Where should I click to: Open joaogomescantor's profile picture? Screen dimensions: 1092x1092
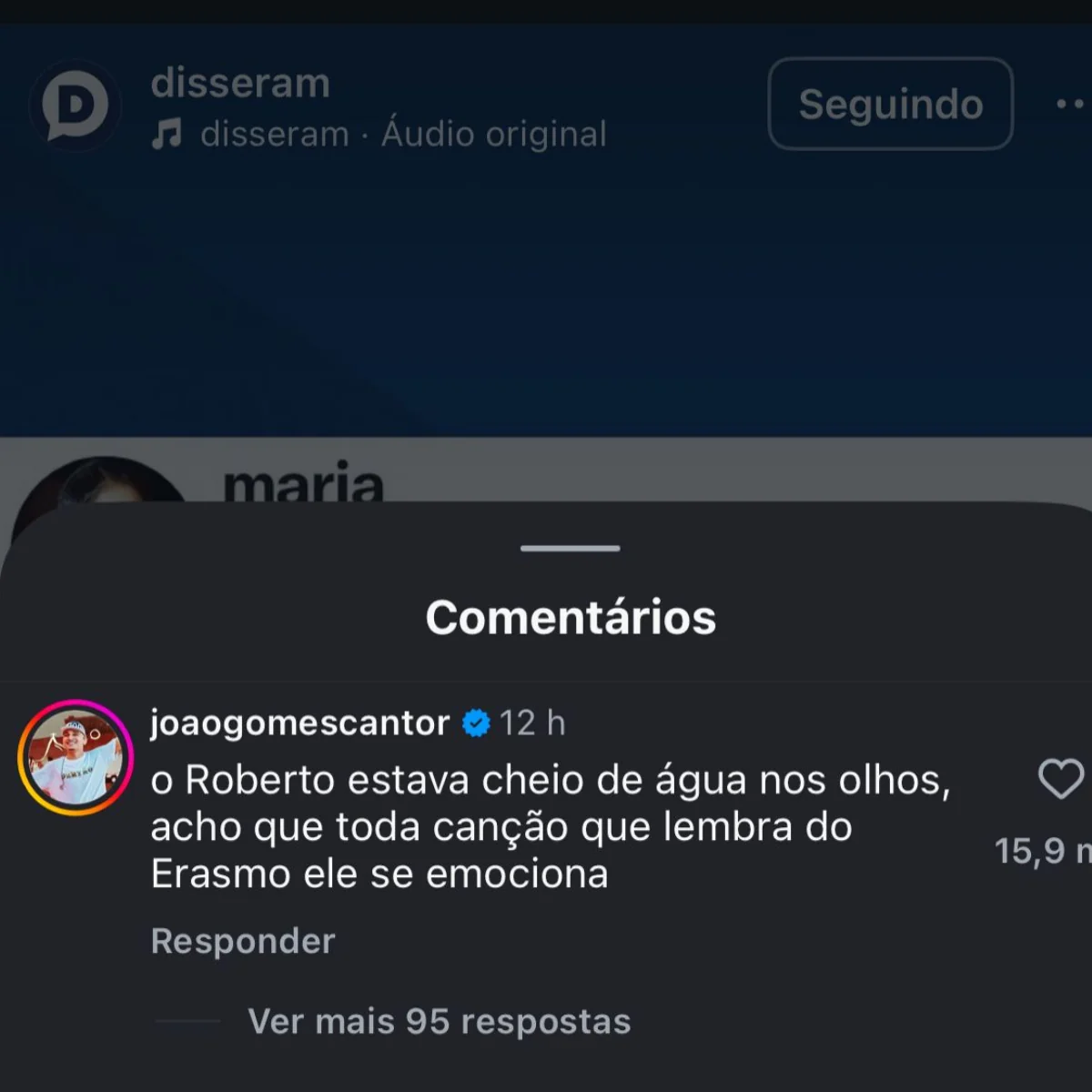(76, 757)
